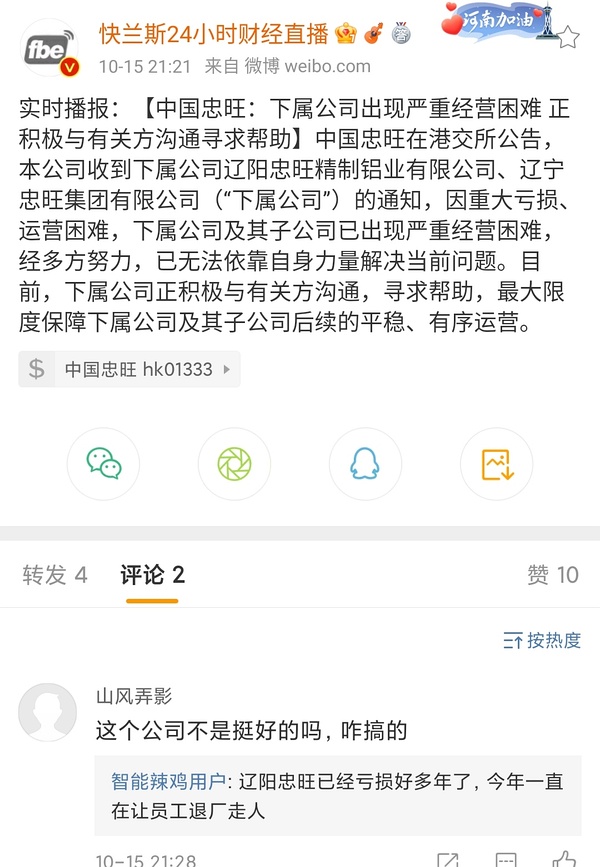Save the post as an image

coord(496,463)
